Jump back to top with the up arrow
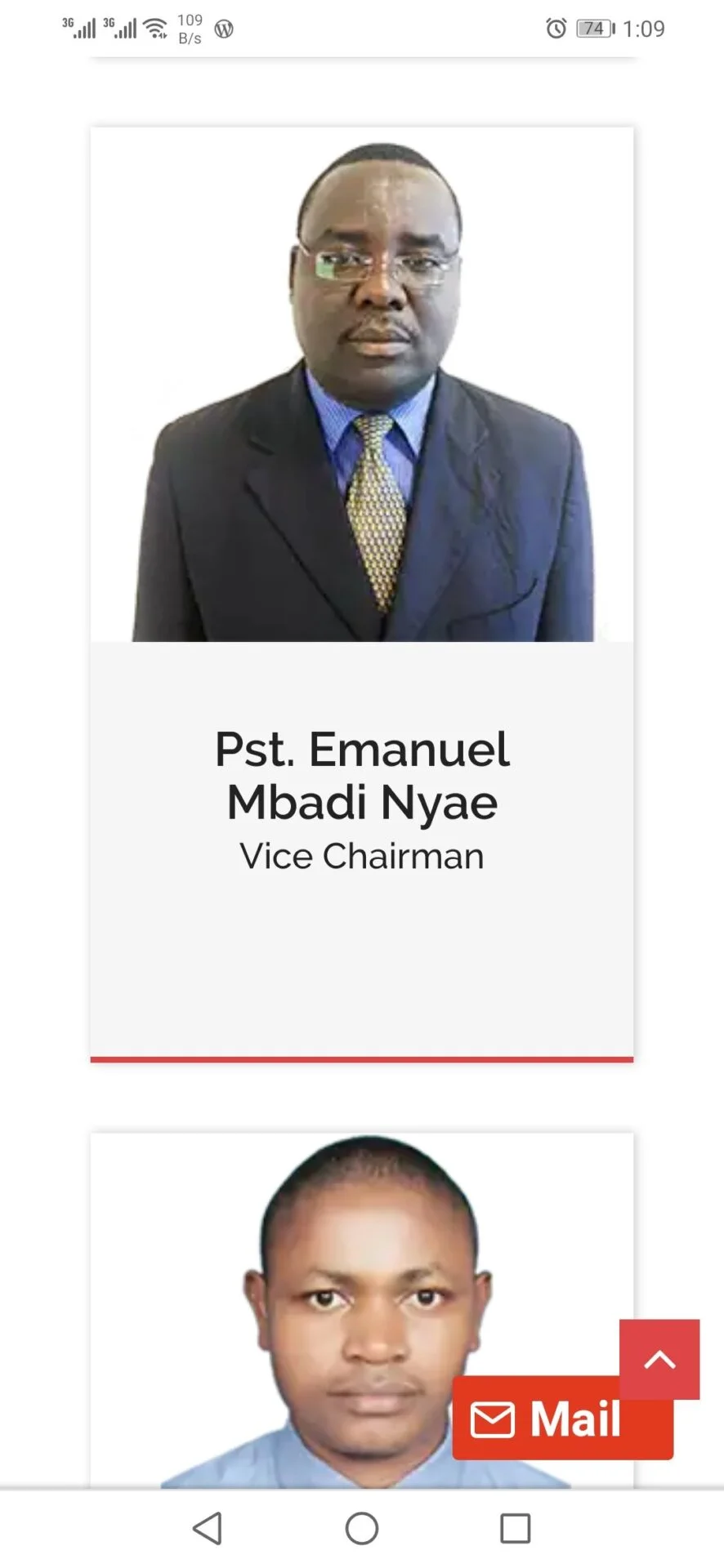 coord(659,1359)
